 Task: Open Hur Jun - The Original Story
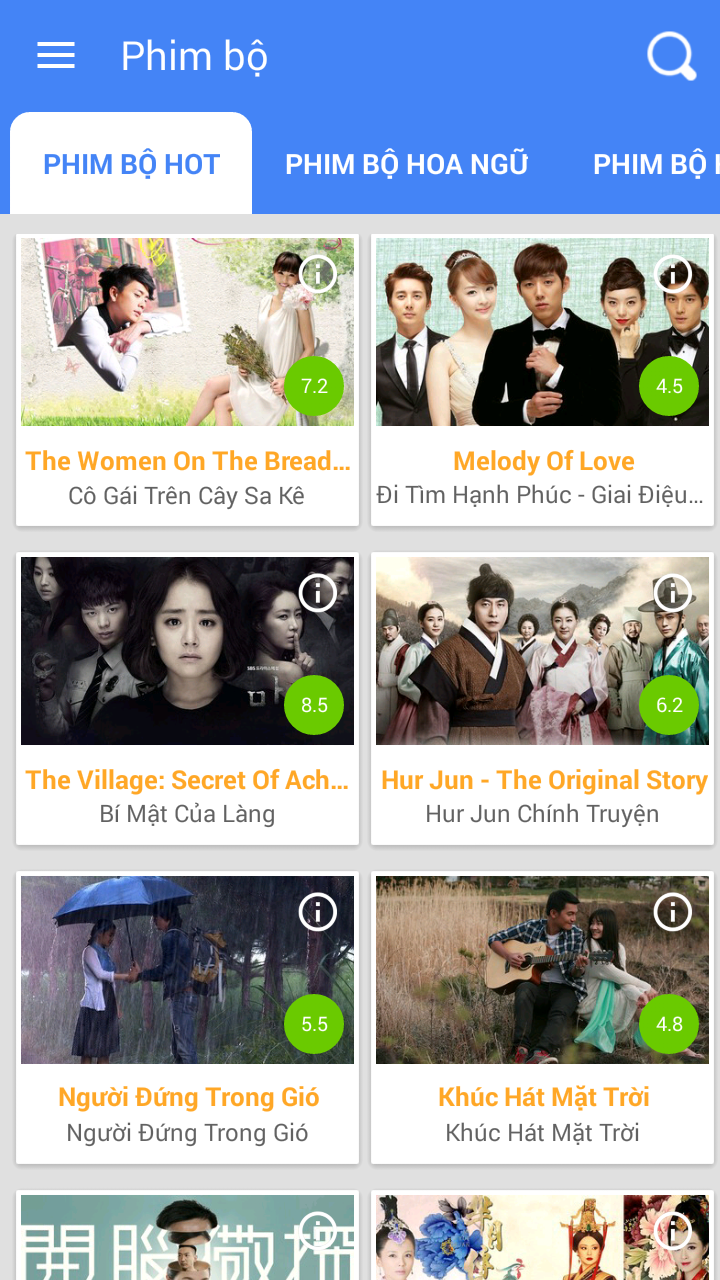pyautogui.click(x=543, y=699)
